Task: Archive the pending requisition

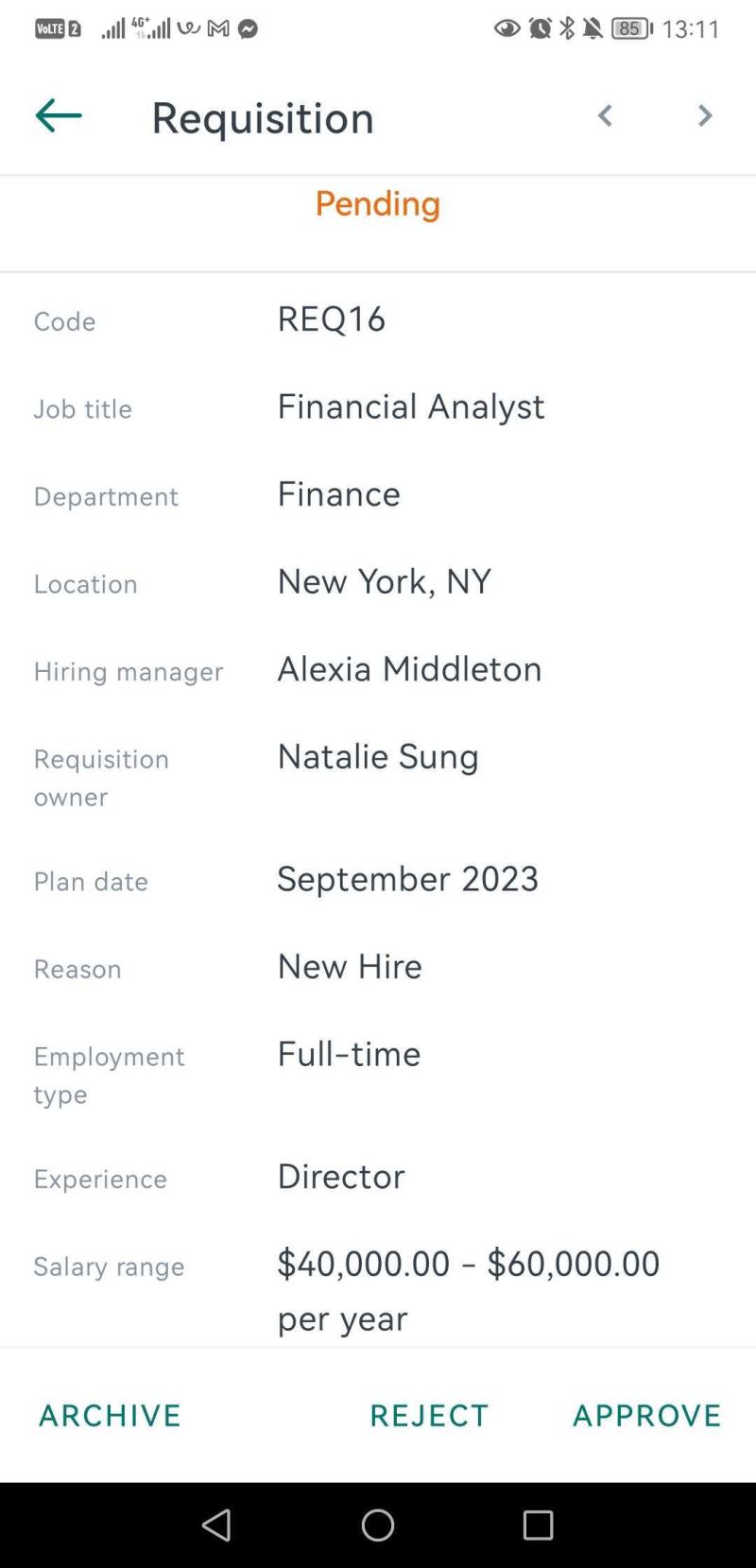Action: (x=109, y=1415)
